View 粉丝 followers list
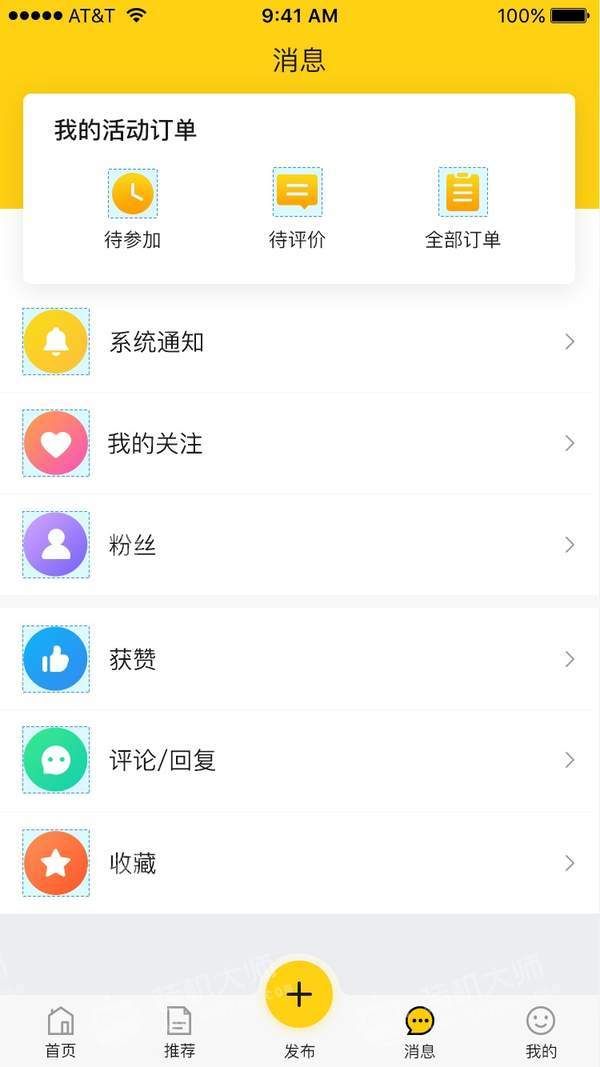This screenshot has width=600, height=1067. (300, 545)
